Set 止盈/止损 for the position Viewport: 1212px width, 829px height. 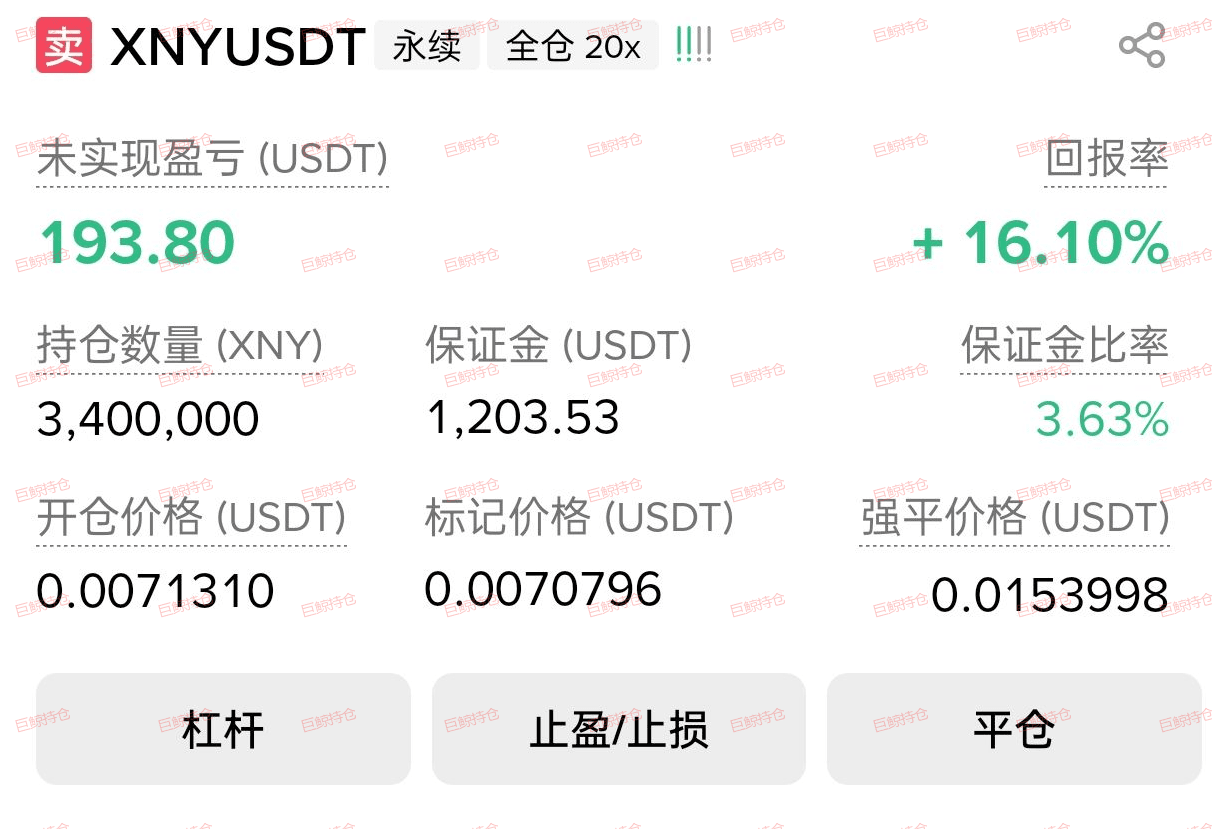point(618,729)
